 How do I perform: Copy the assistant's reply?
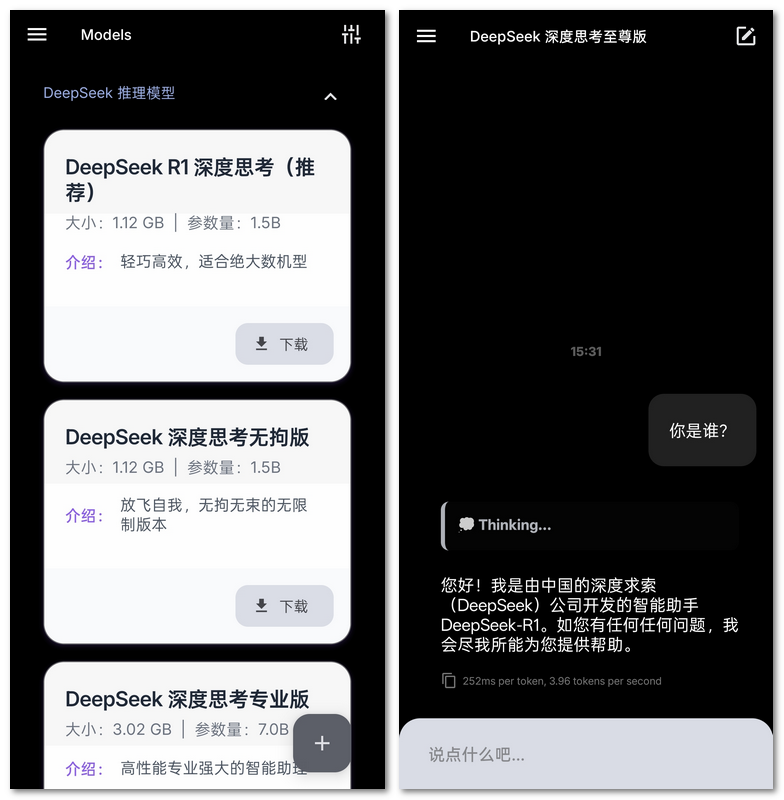(449, 681)
